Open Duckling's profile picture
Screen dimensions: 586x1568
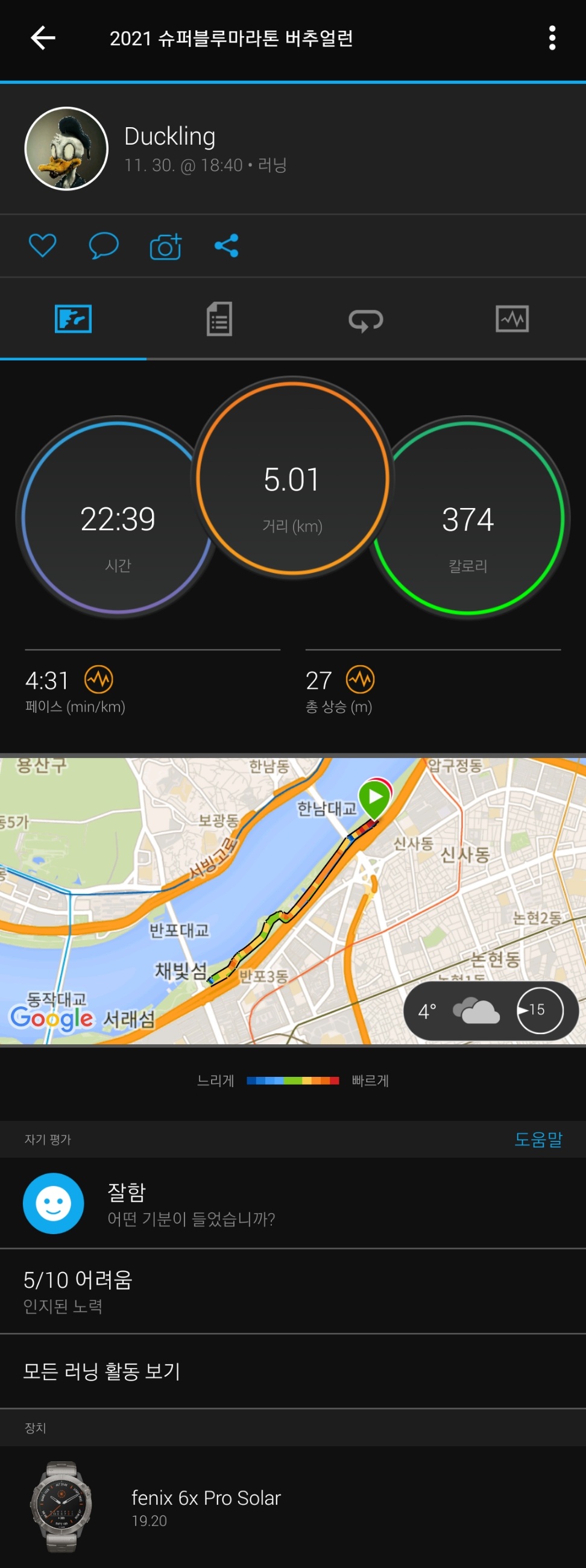(x=66, y=148)
